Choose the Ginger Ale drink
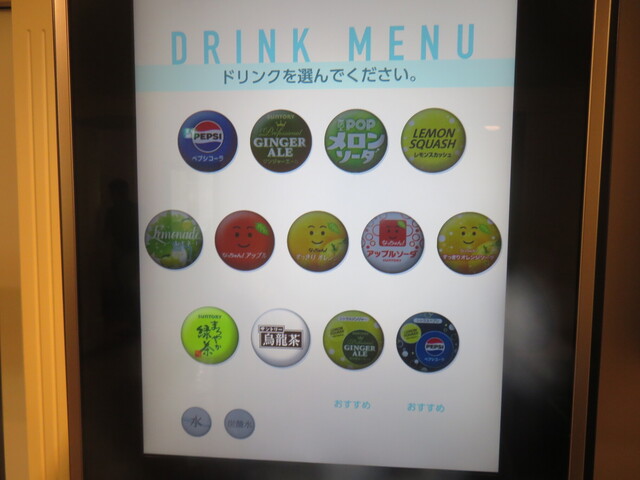 click(x=280, y=141)
